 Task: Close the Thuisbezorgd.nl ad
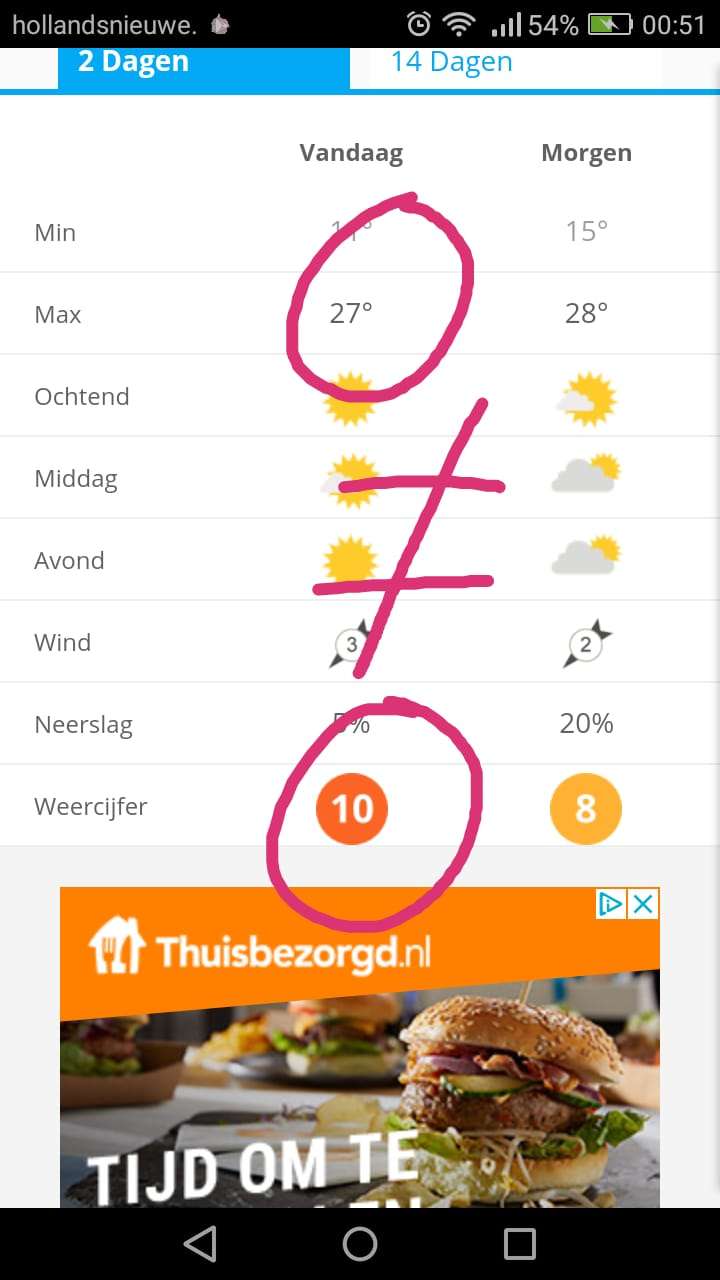click(644, 904)
